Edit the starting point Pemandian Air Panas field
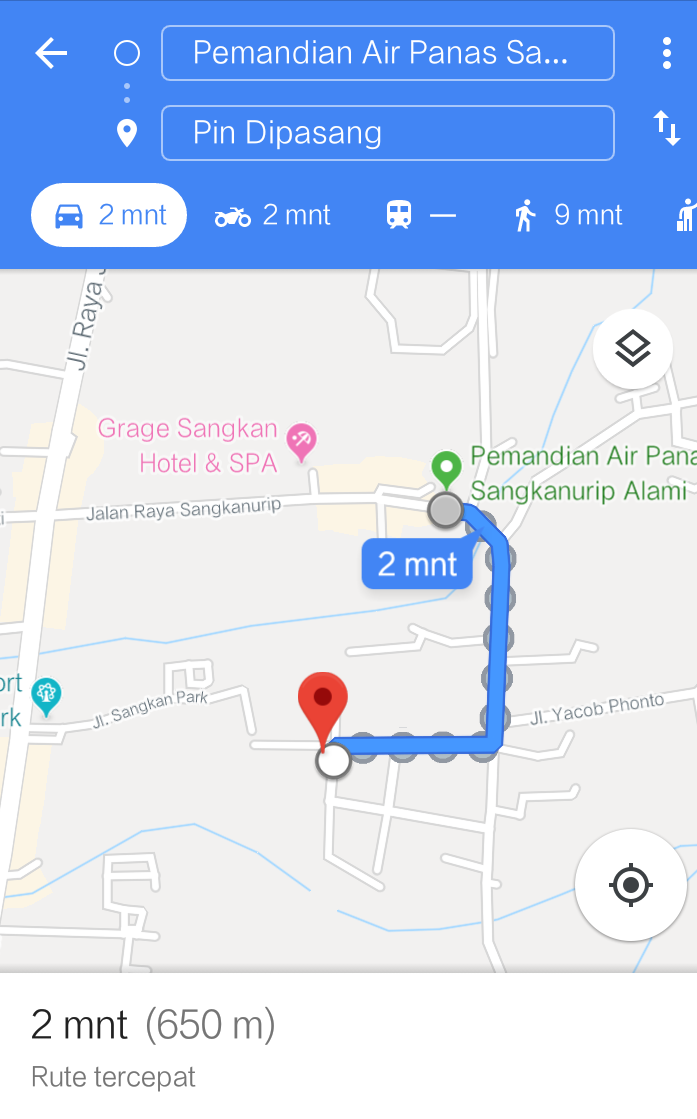697x1119 pixels. [387, 53]
